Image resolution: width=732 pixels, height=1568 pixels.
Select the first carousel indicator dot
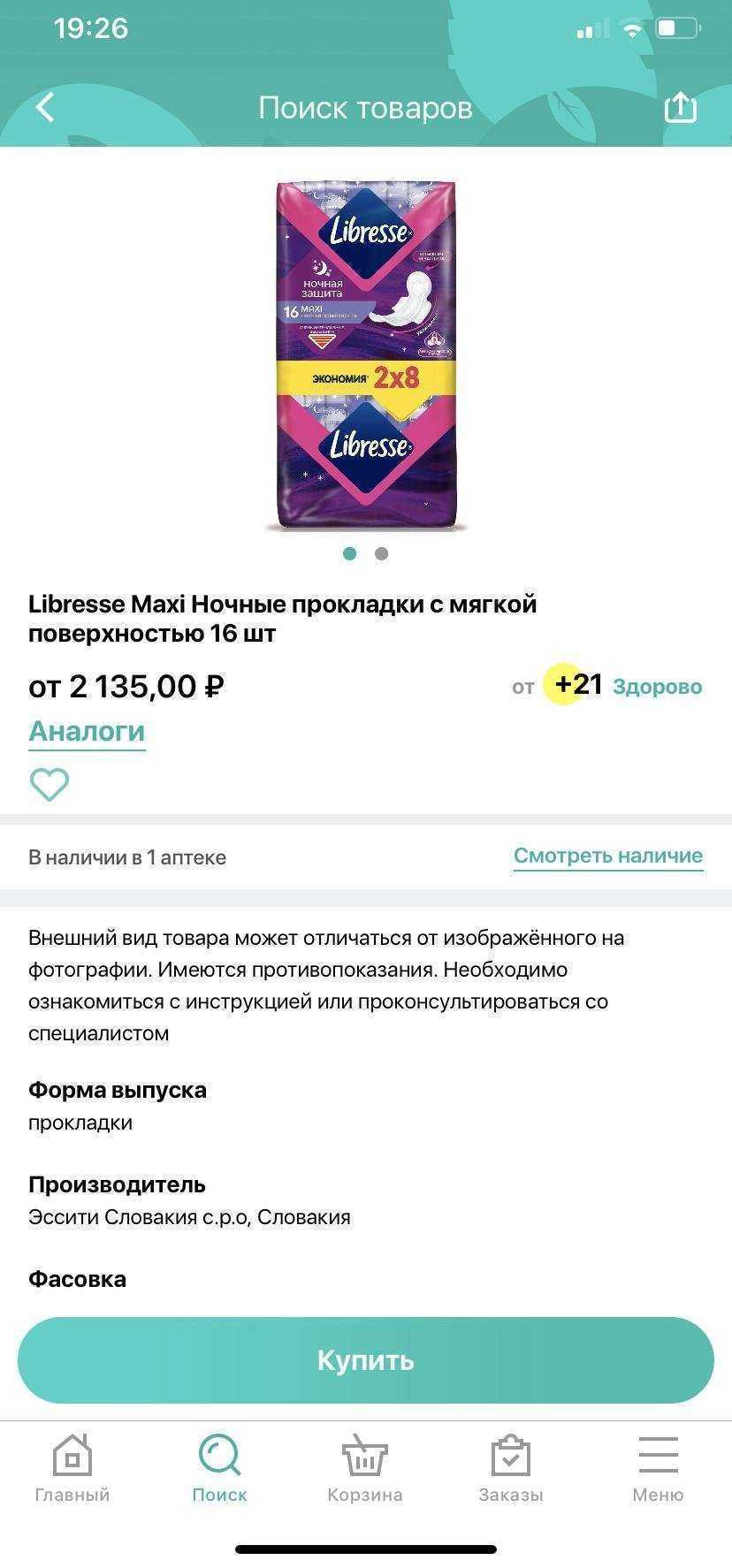pos(350,553)
